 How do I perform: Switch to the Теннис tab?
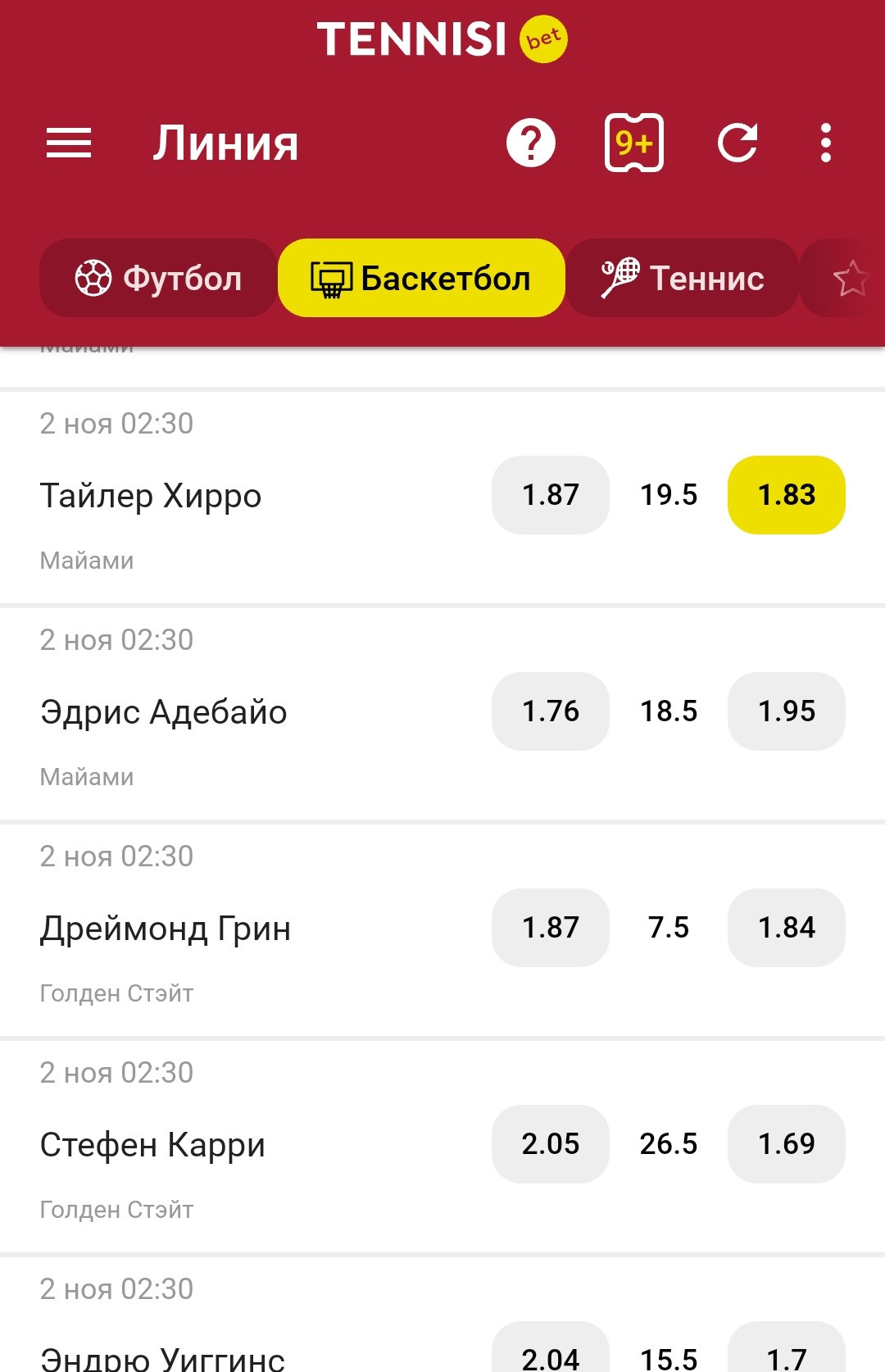(683, 279)
